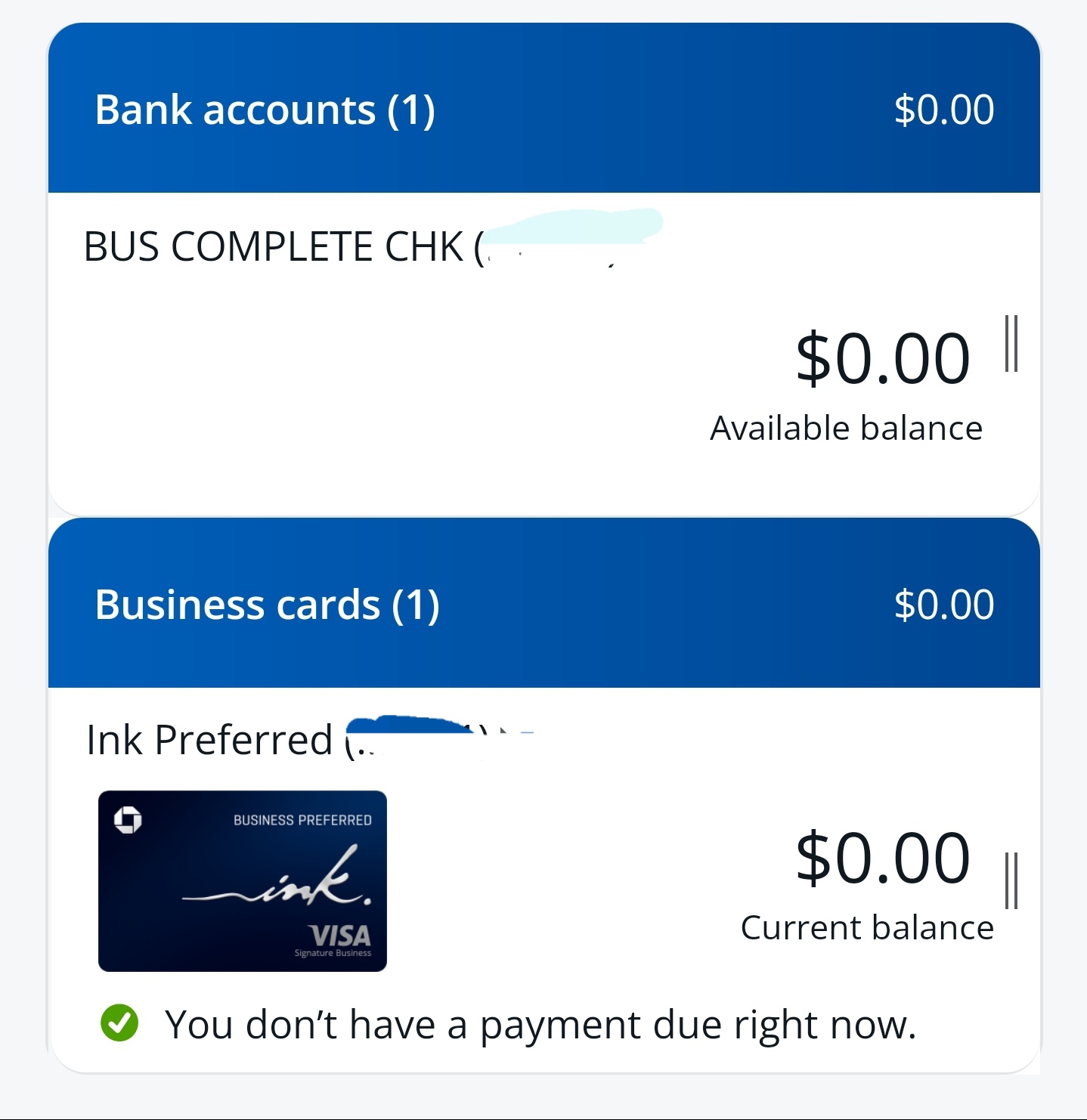Collapse the Business cards section header

[267, 605]
